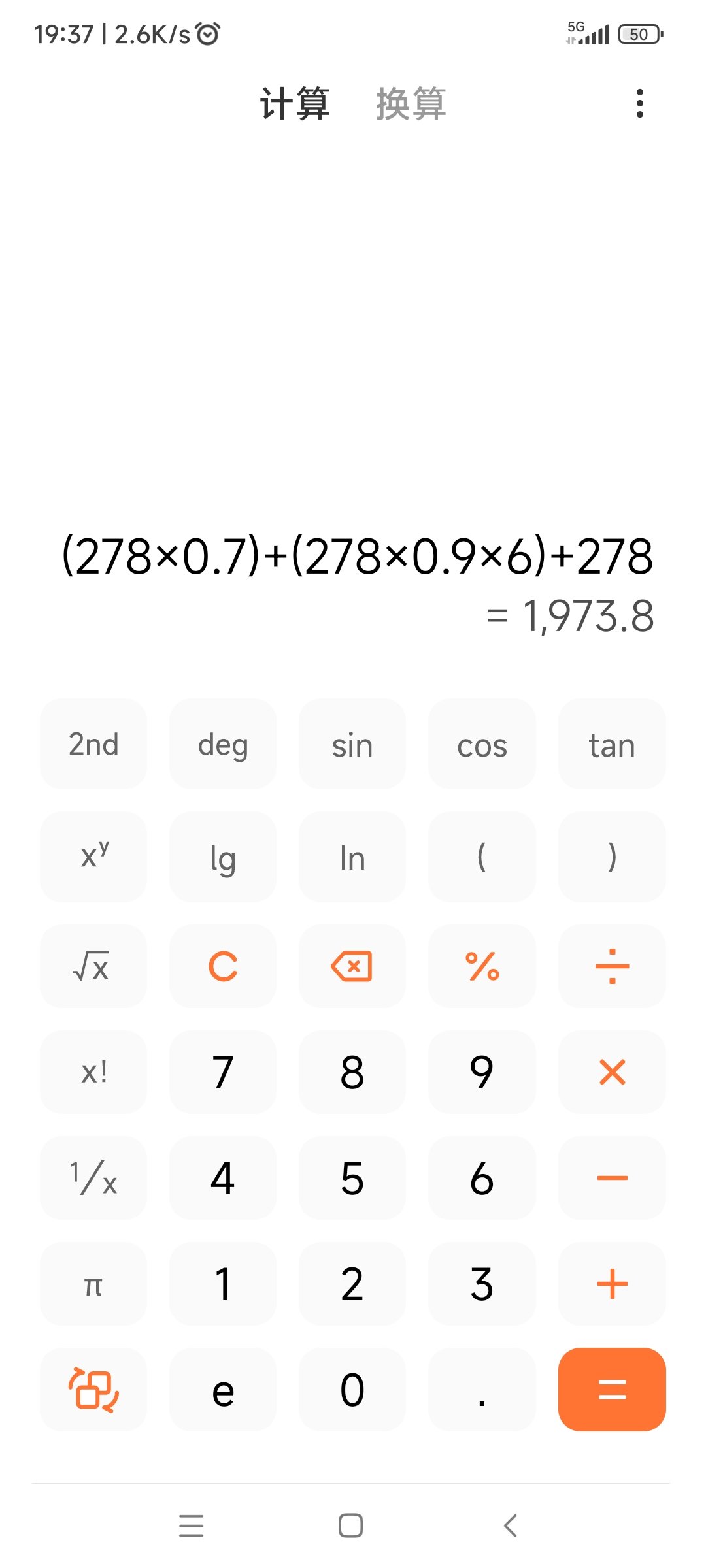
Task: Select the 计算 calculator tab
Action: [x=295, y=104]
